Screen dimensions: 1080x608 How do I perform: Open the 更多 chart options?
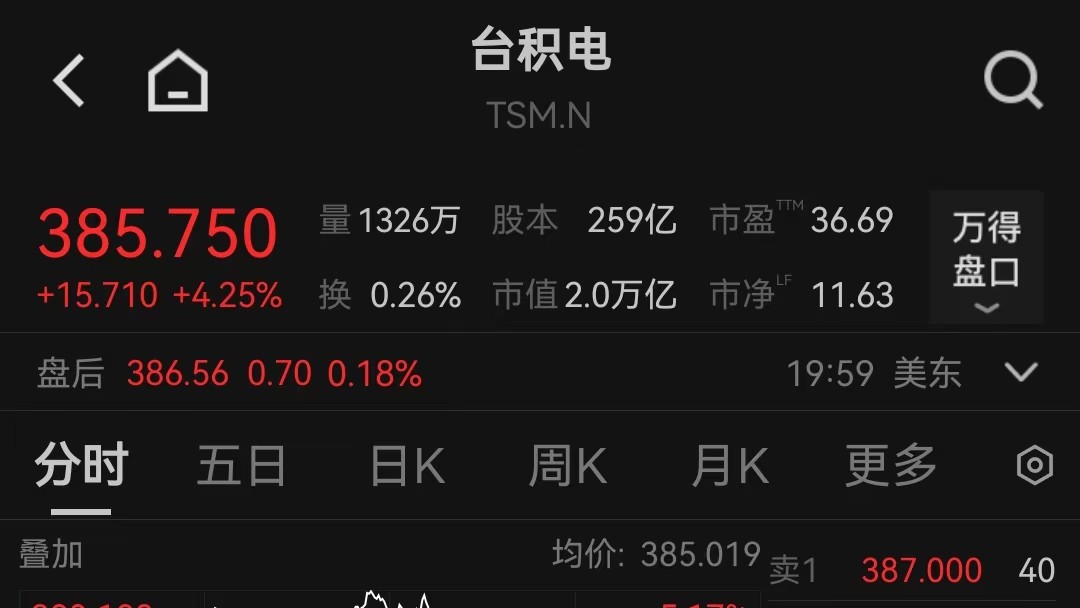click(x=890, y=466)
